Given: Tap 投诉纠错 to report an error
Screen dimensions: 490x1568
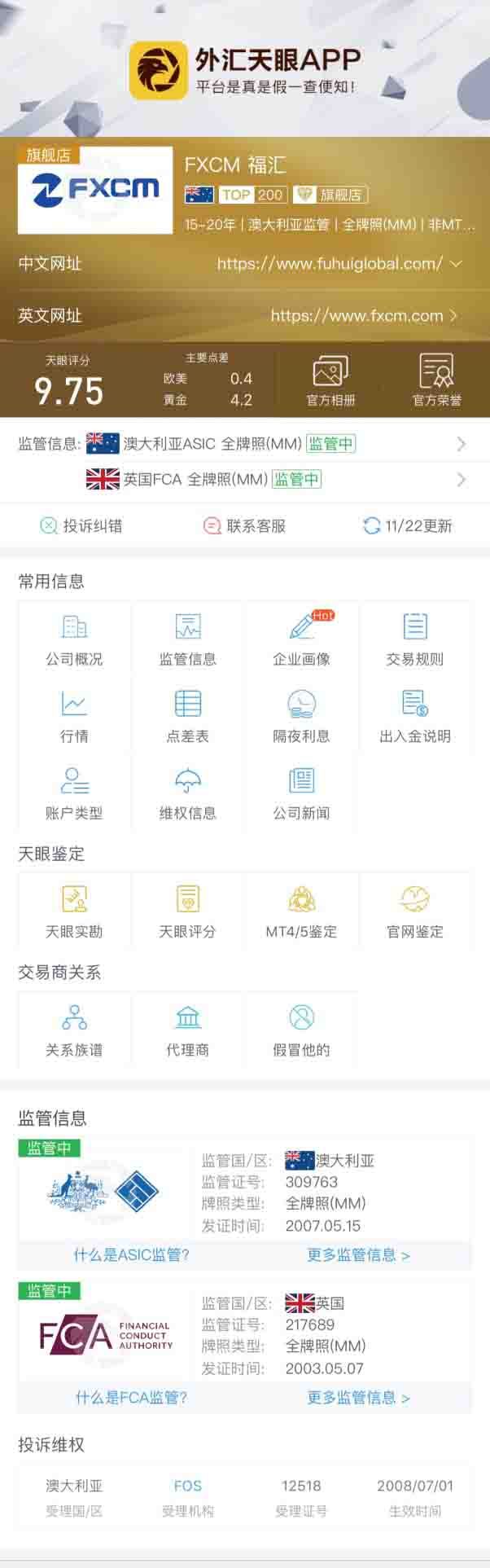Looking at the screenshot, I should [81, 525].
